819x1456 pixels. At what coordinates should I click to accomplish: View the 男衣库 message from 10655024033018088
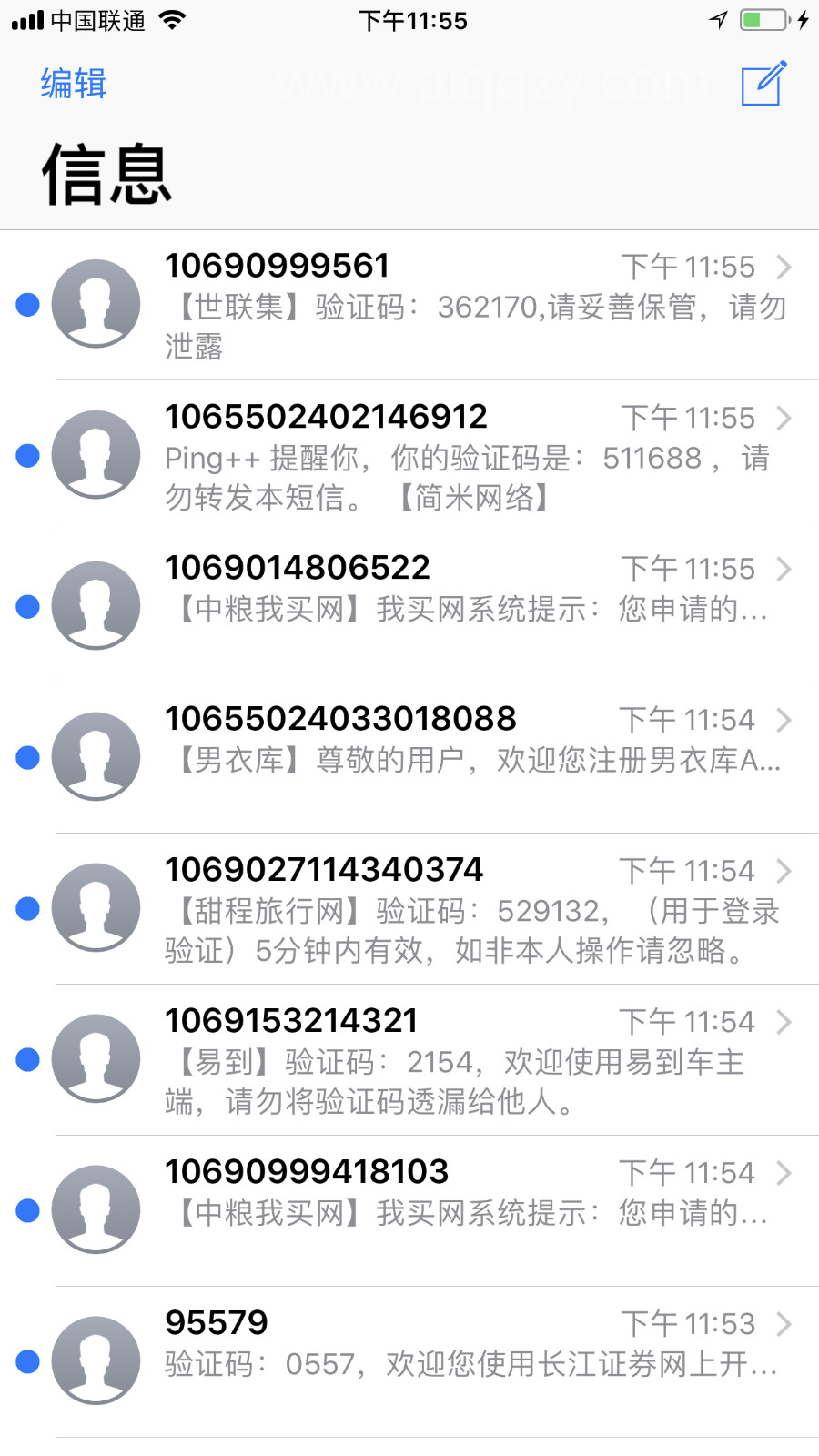click(x=409, y=758)
